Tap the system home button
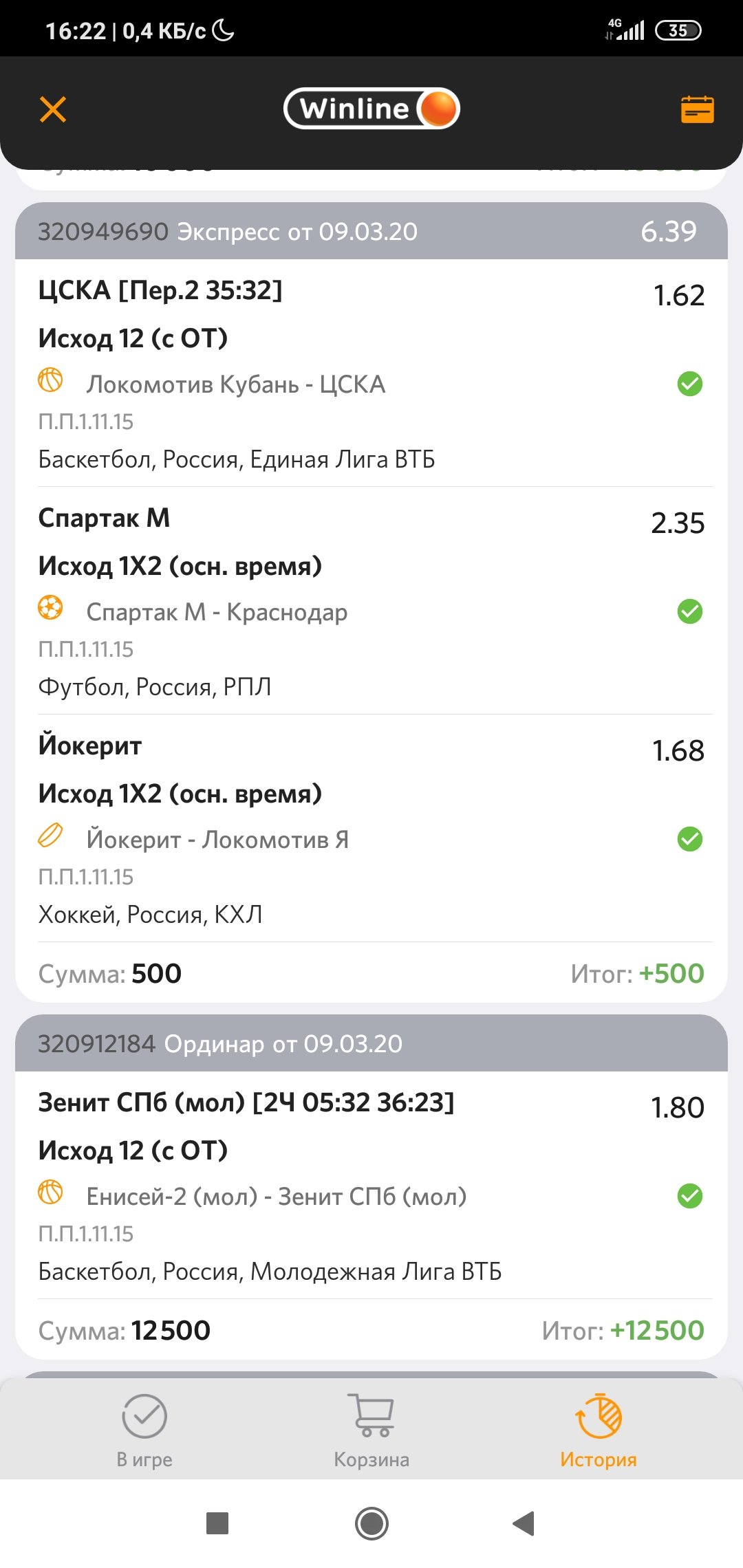Image resolution: width=743 pixels, height=1568 pixels. click(x=371, y=1523)
